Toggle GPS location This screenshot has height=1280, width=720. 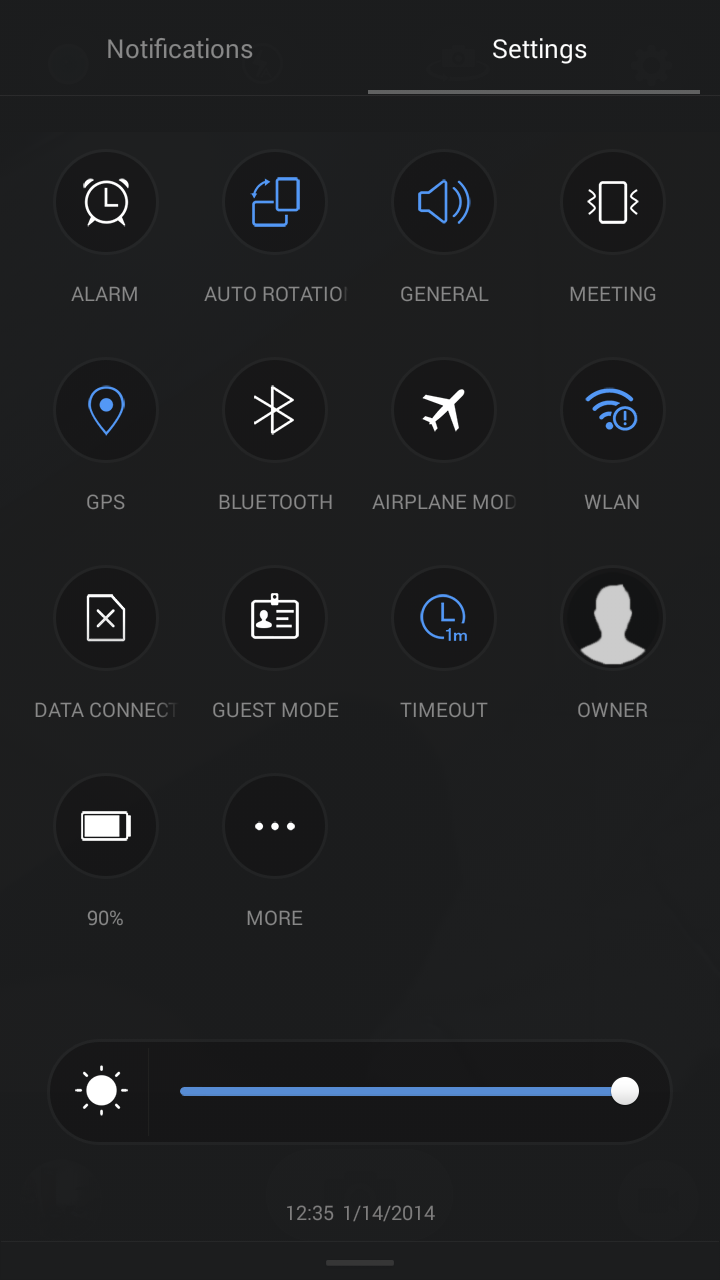coord(105,410)
